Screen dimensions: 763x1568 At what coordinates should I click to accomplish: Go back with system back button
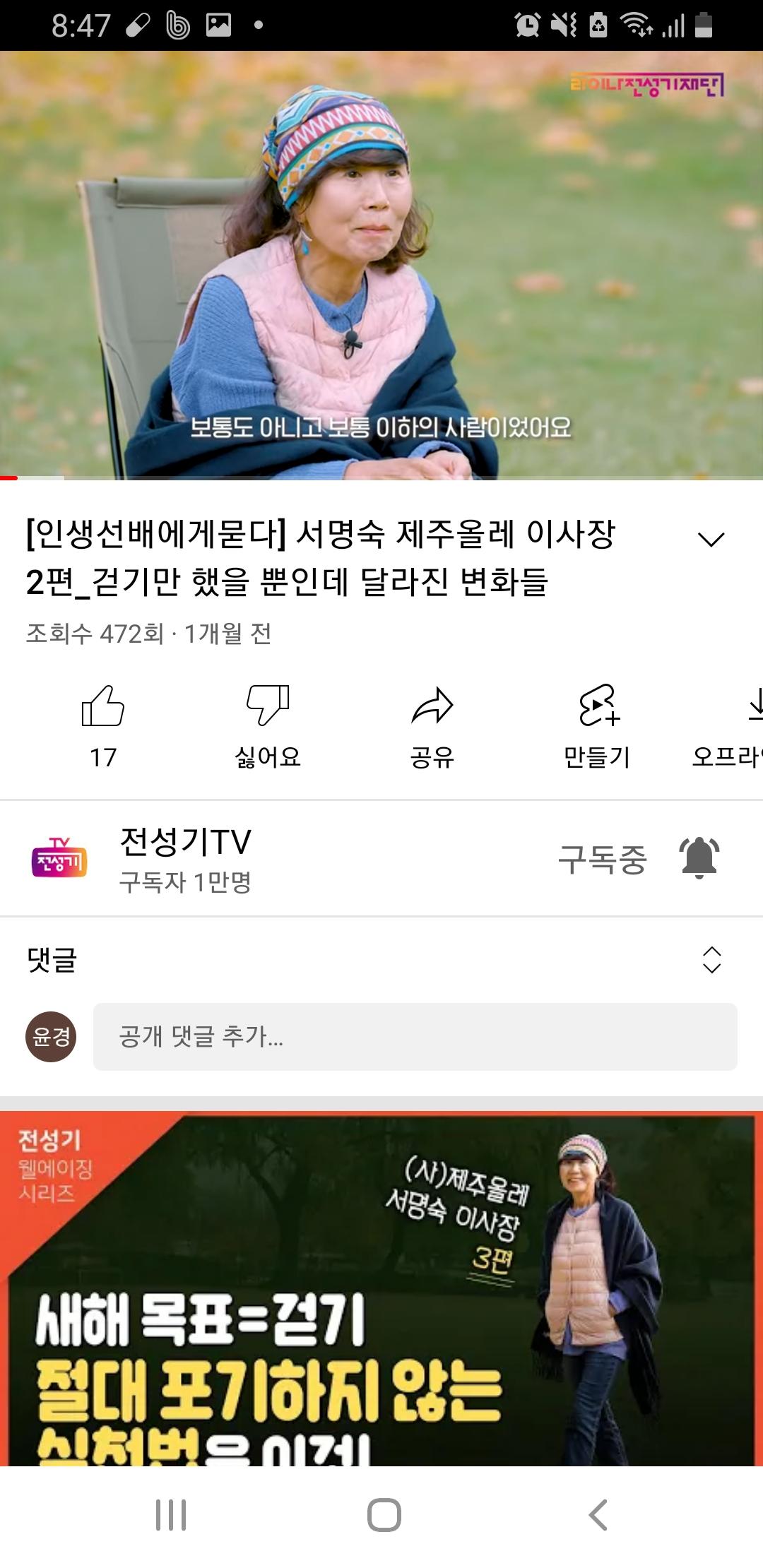[598, 1515]
